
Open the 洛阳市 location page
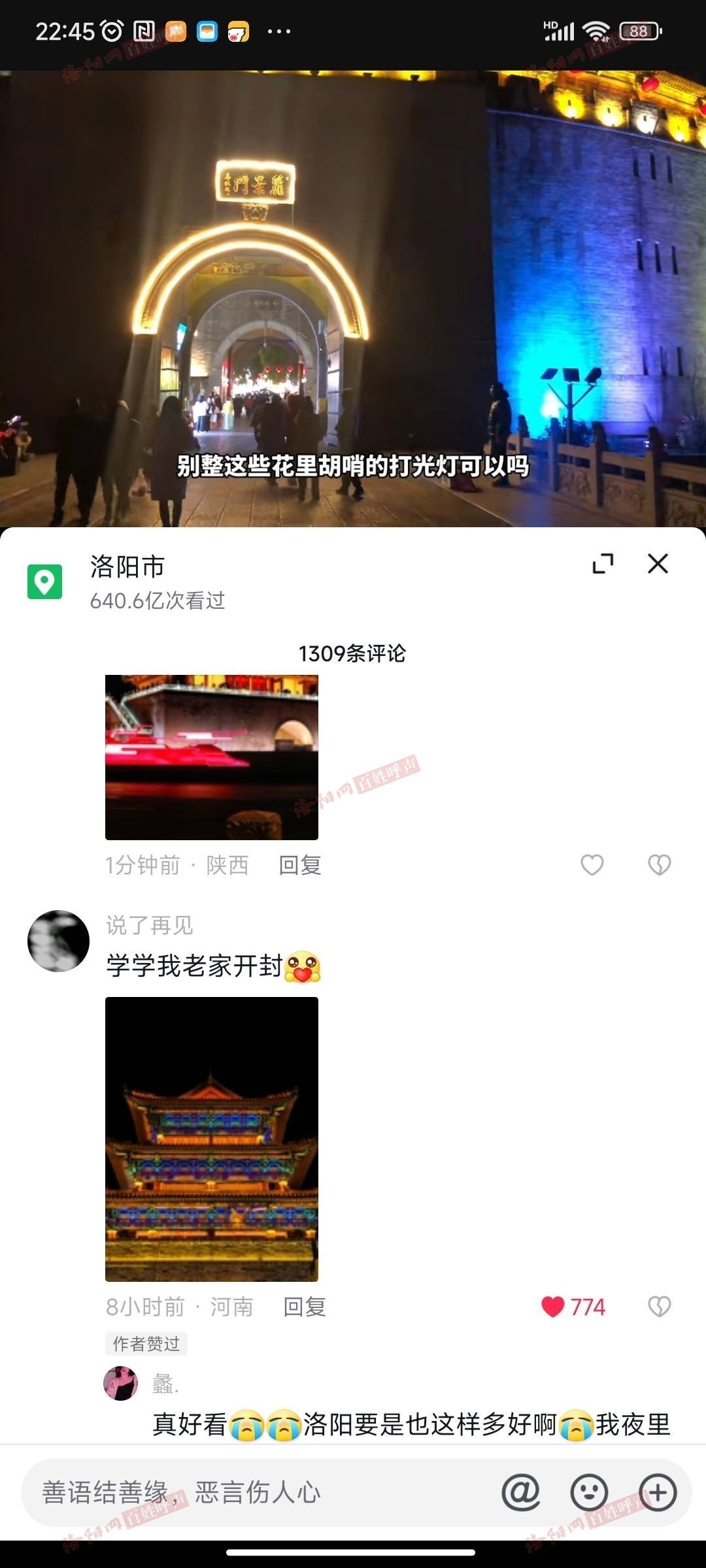pos(127,567)
